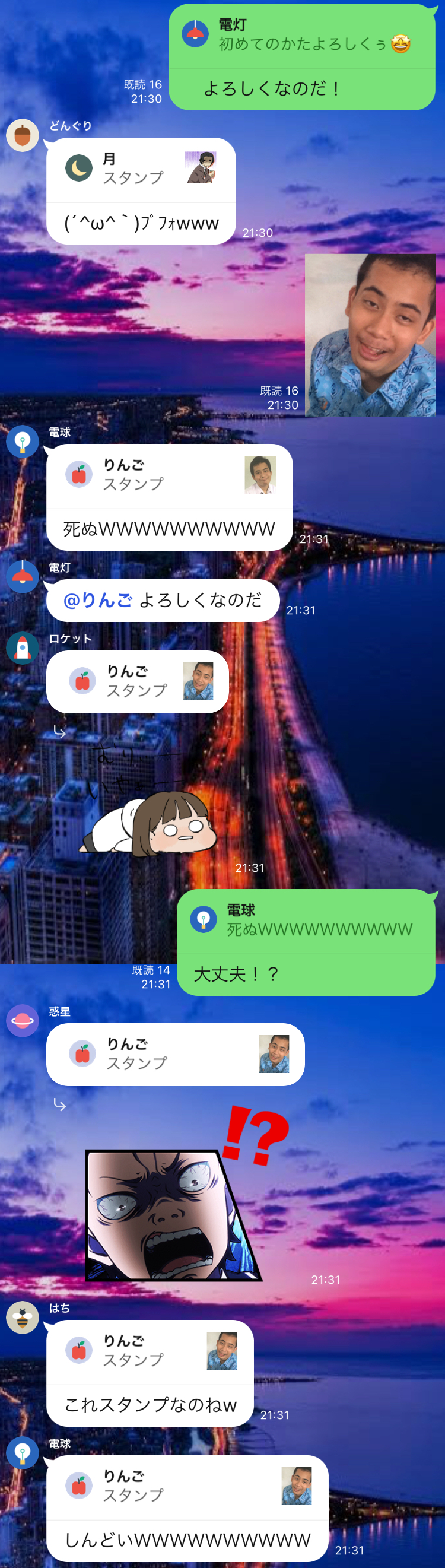This screenshot has height=1568, width=445.
Task: Tap the quoted 電球 message above 大丈夫!?
Action: 306,921
